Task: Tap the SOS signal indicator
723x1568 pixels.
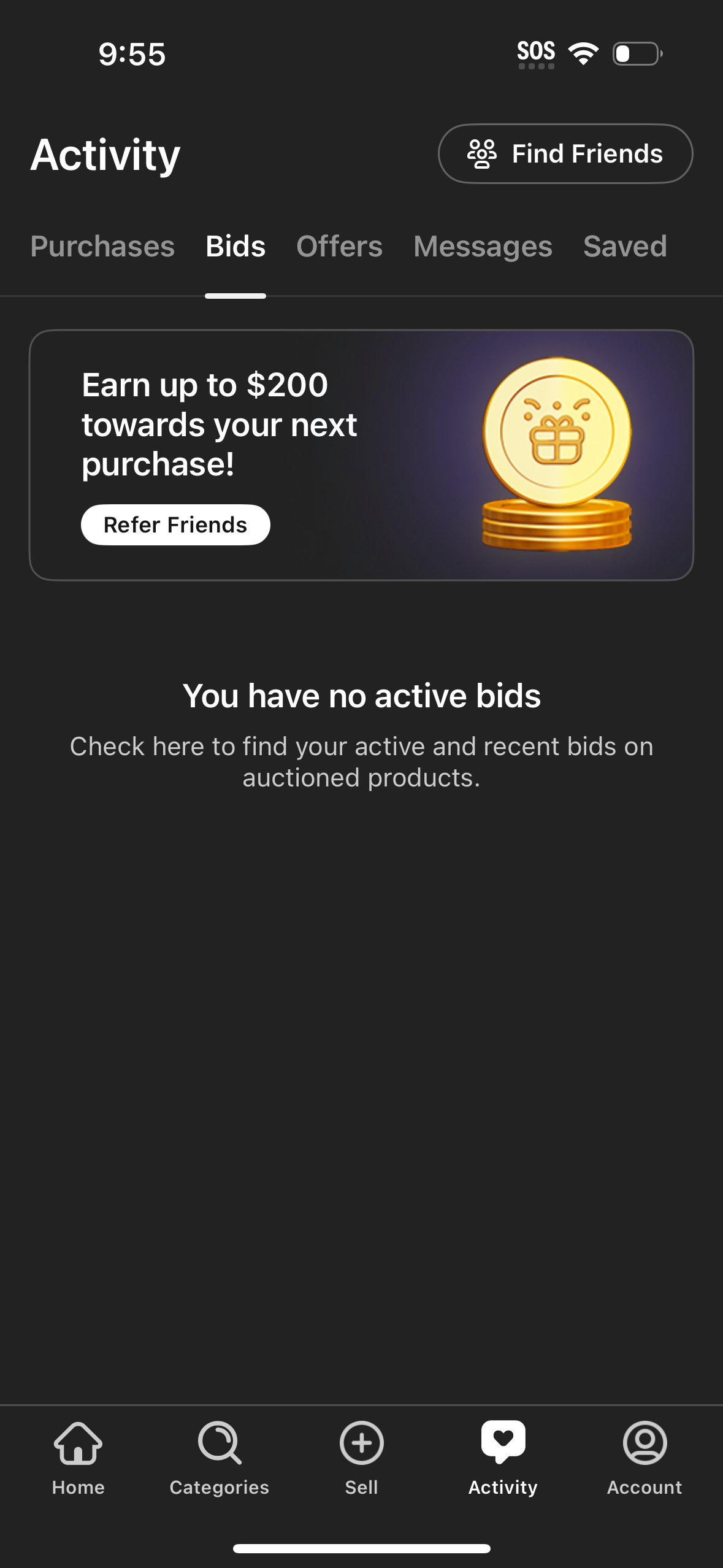Action: 535,52
